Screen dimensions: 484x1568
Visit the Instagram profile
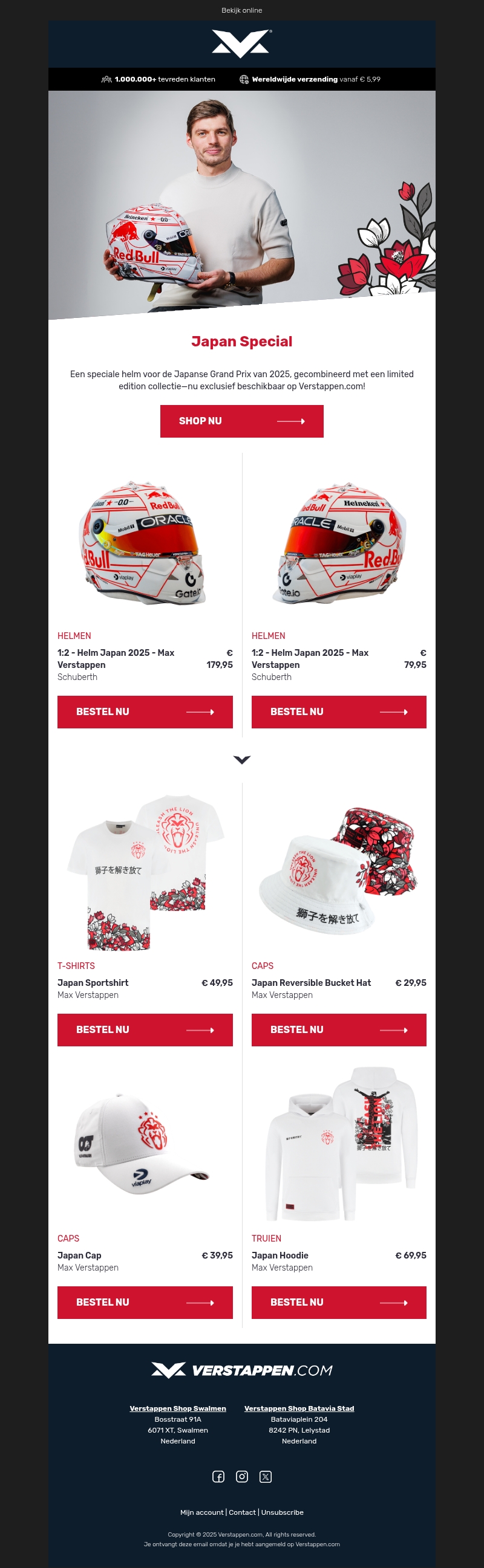(x=242, y=1476)
